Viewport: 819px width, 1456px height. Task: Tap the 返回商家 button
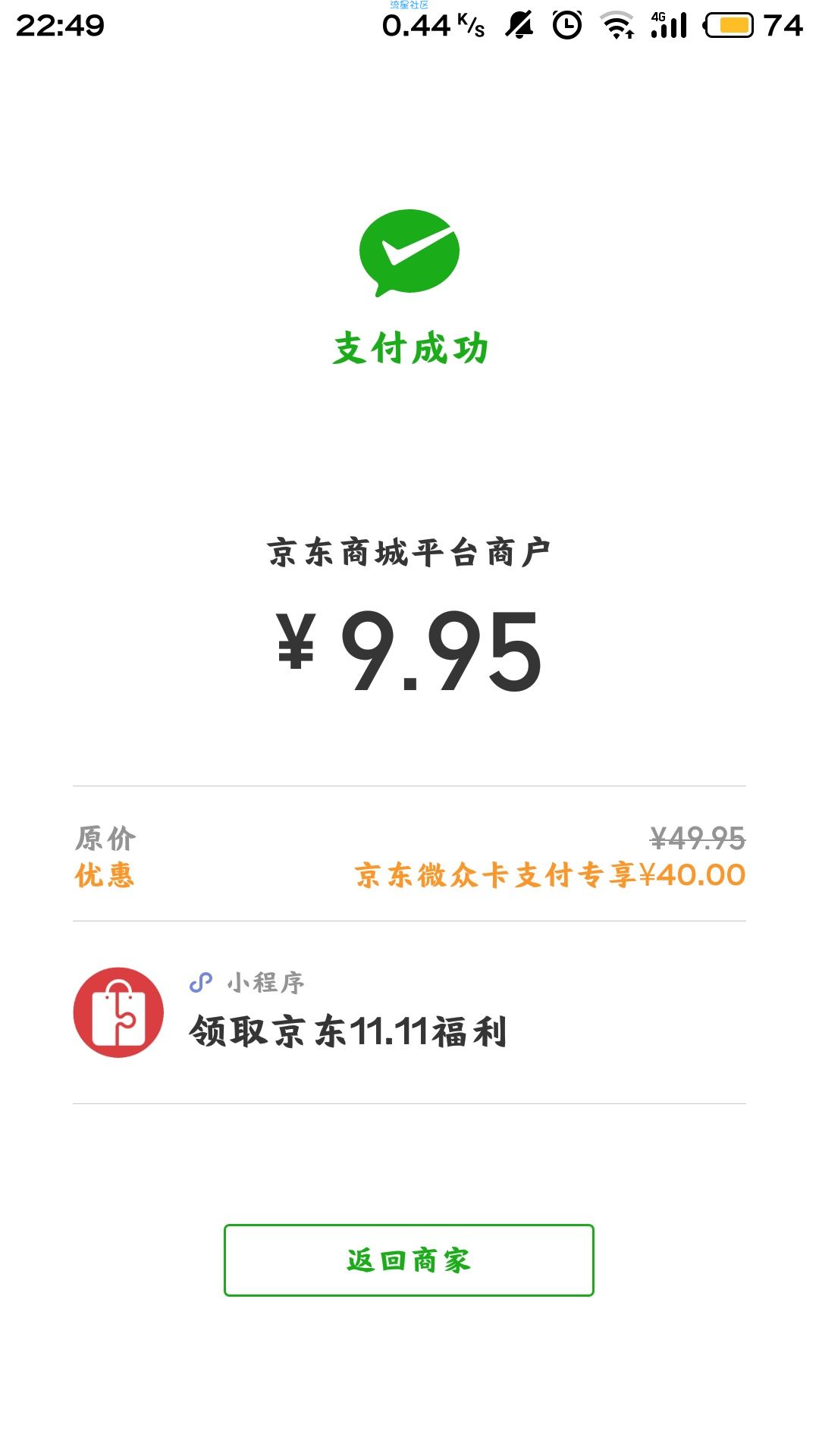(x=409, y=1260)
